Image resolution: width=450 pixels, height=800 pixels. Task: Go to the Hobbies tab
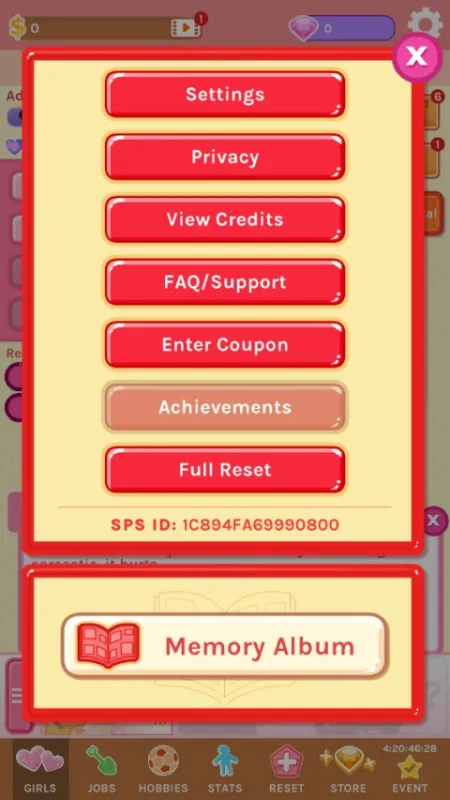click(x=163, y=769)
